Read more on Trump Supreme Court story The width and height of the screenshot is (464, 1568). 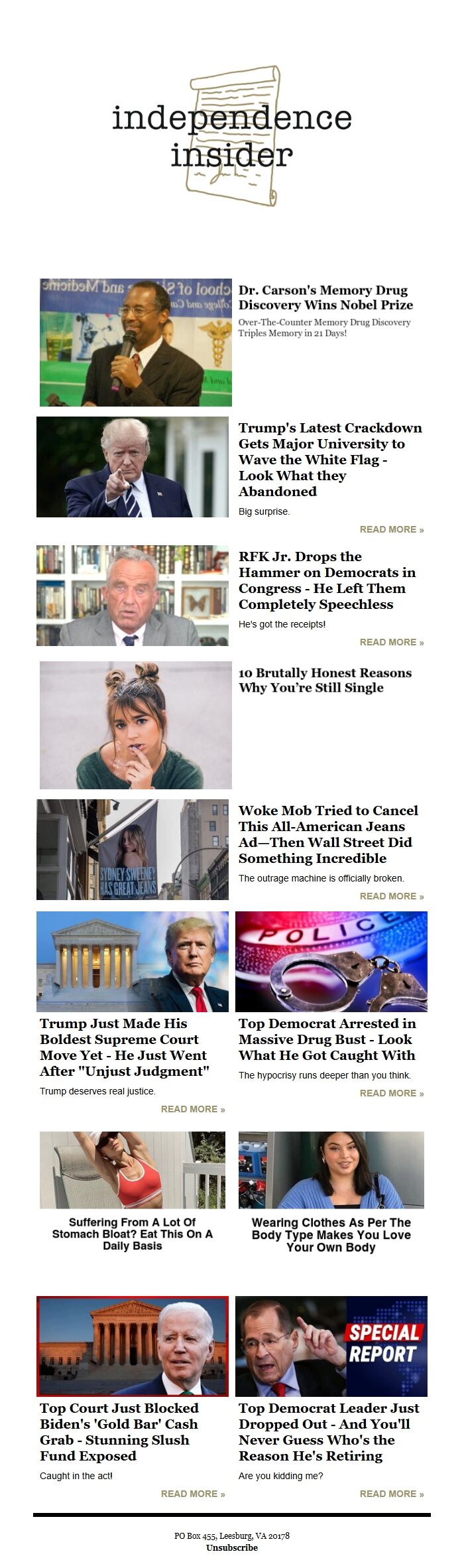[192, 1109]
